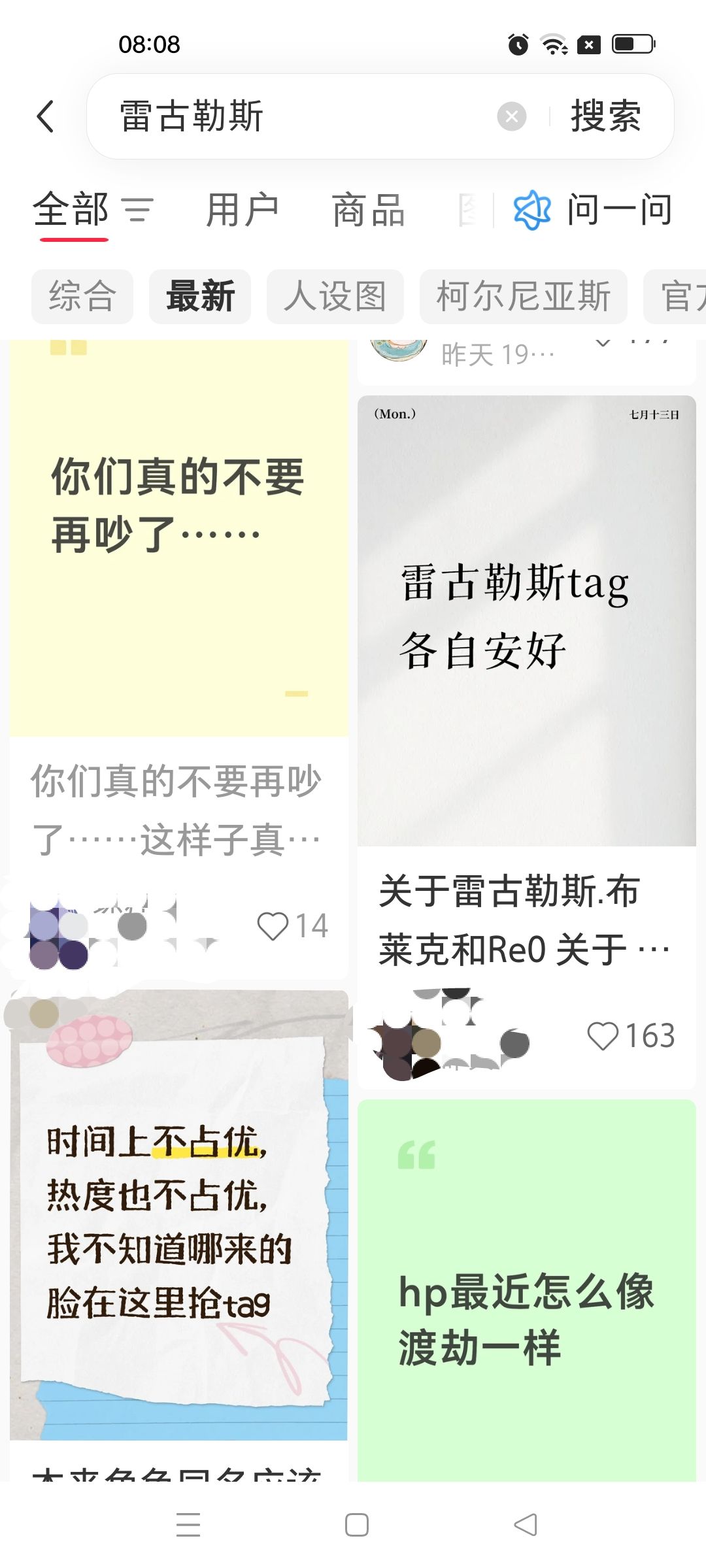Screen dimensions: 706x1568
Task: Open the post 时间上不占优
Action: tap(178, 1216)
